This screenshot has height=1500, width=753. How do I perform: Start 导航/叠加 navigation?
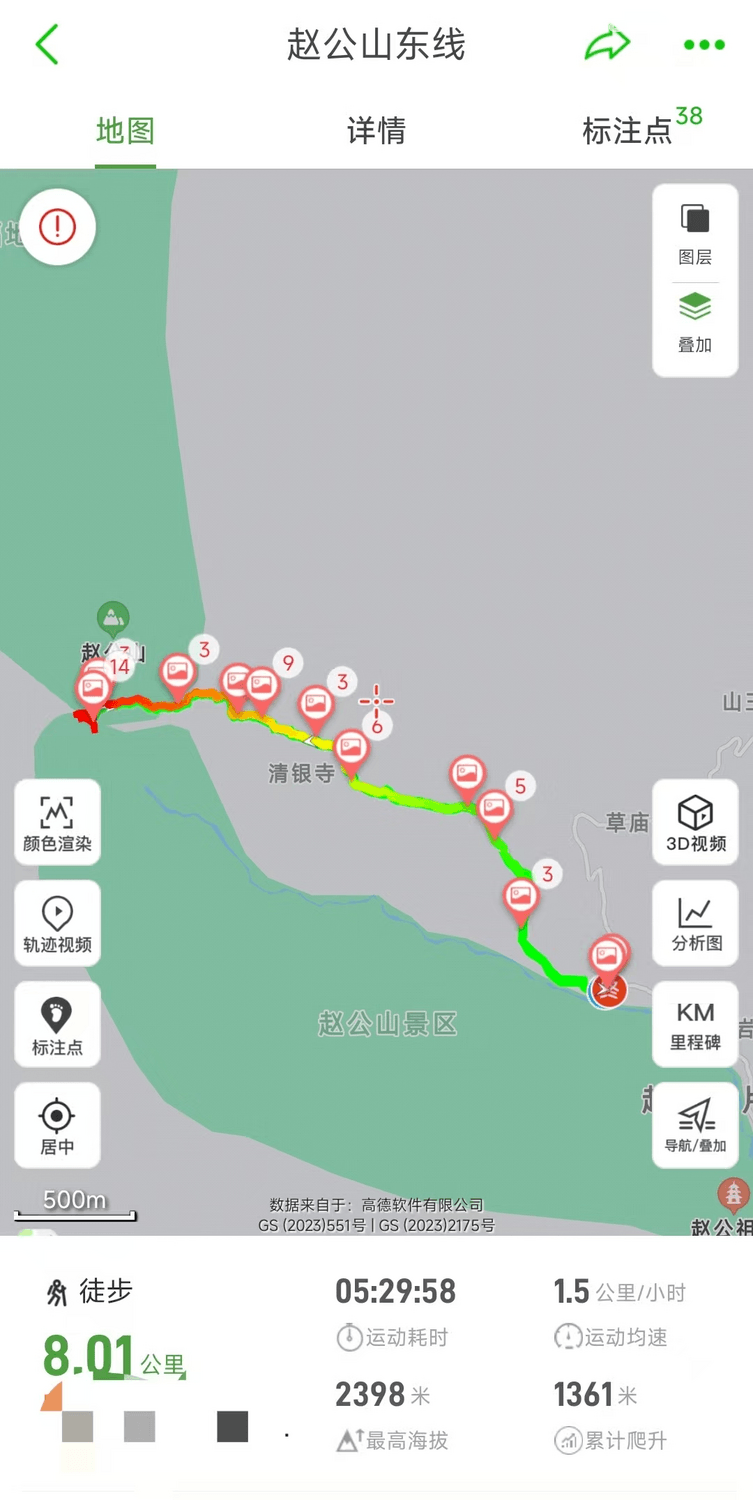[x=695, y=1125]
